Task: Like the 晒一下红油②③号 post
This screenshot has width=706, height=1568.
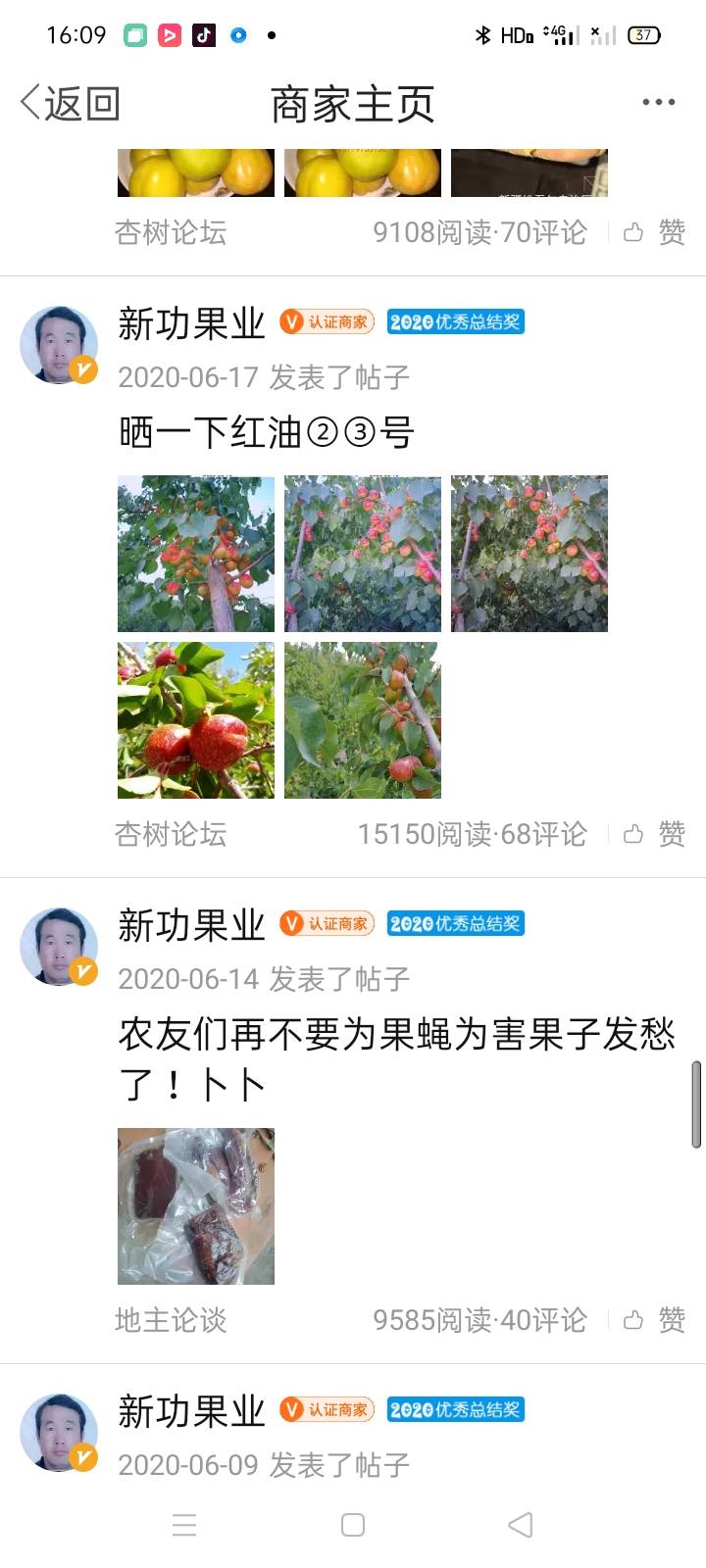Action: [x=656, y=834]
